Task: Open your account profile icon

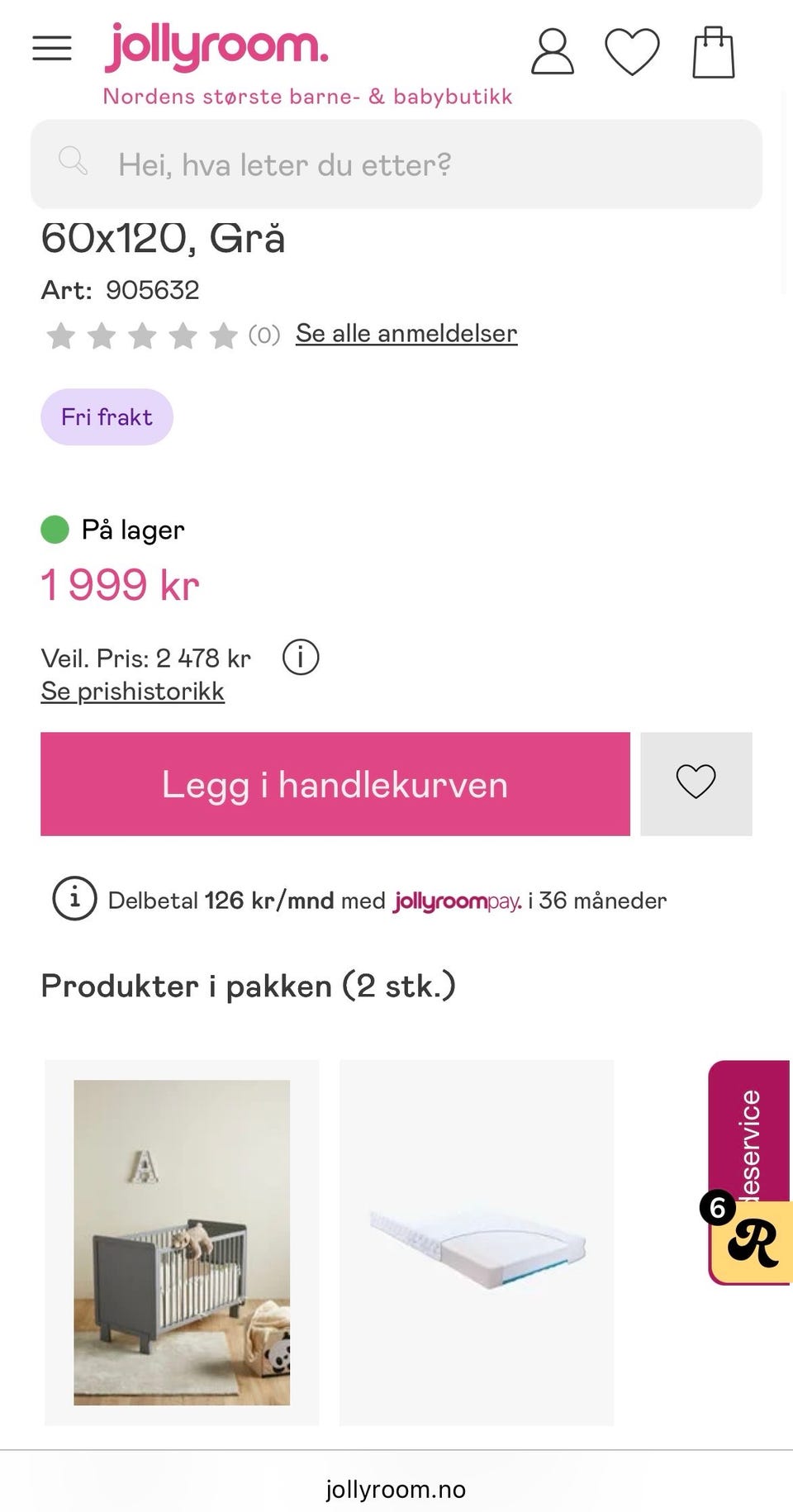Action: click(x=552, y=53)
